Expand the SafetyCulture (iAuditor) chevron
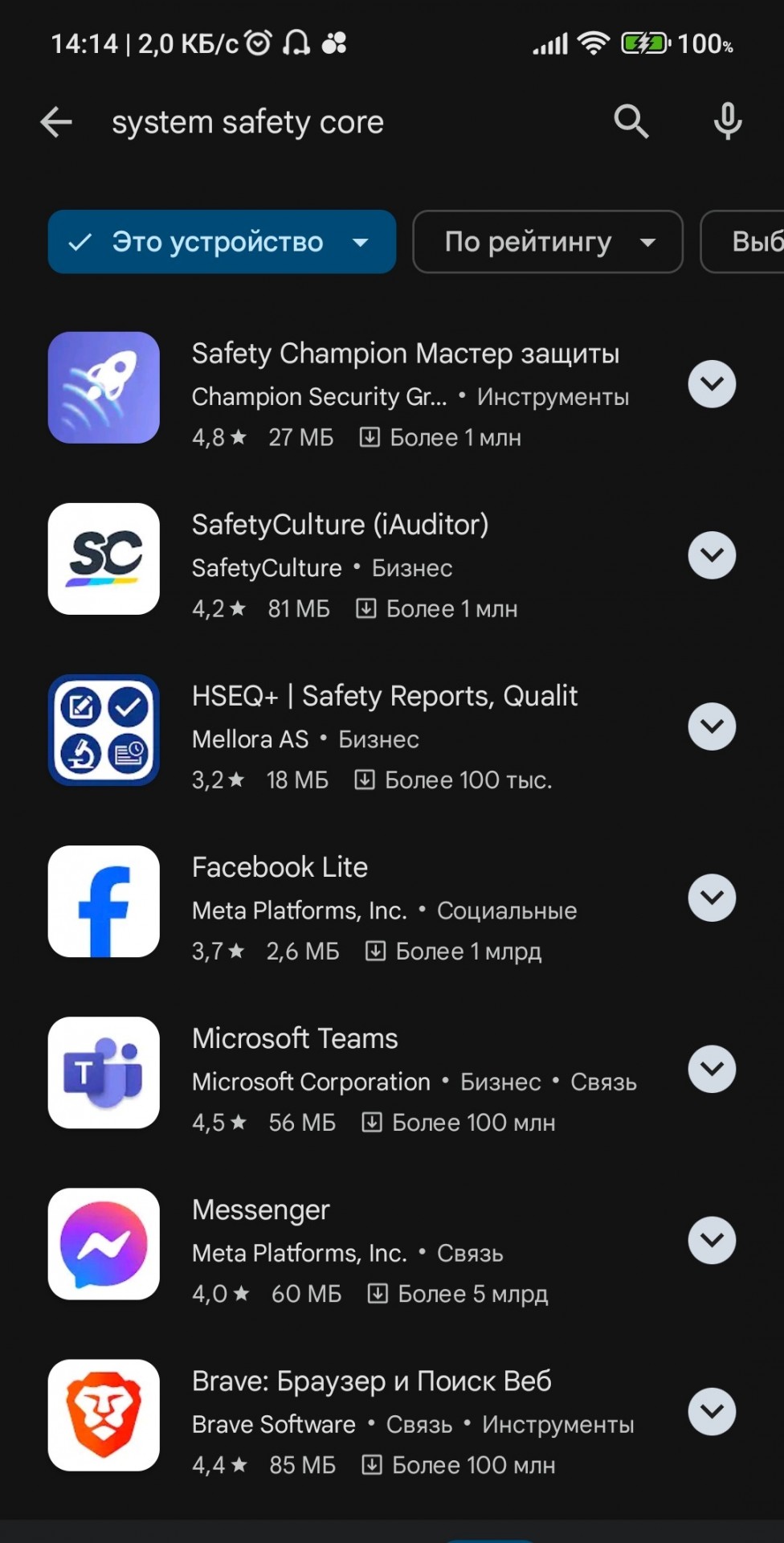This screenshot has height=1543, width=784. [712, 555]
